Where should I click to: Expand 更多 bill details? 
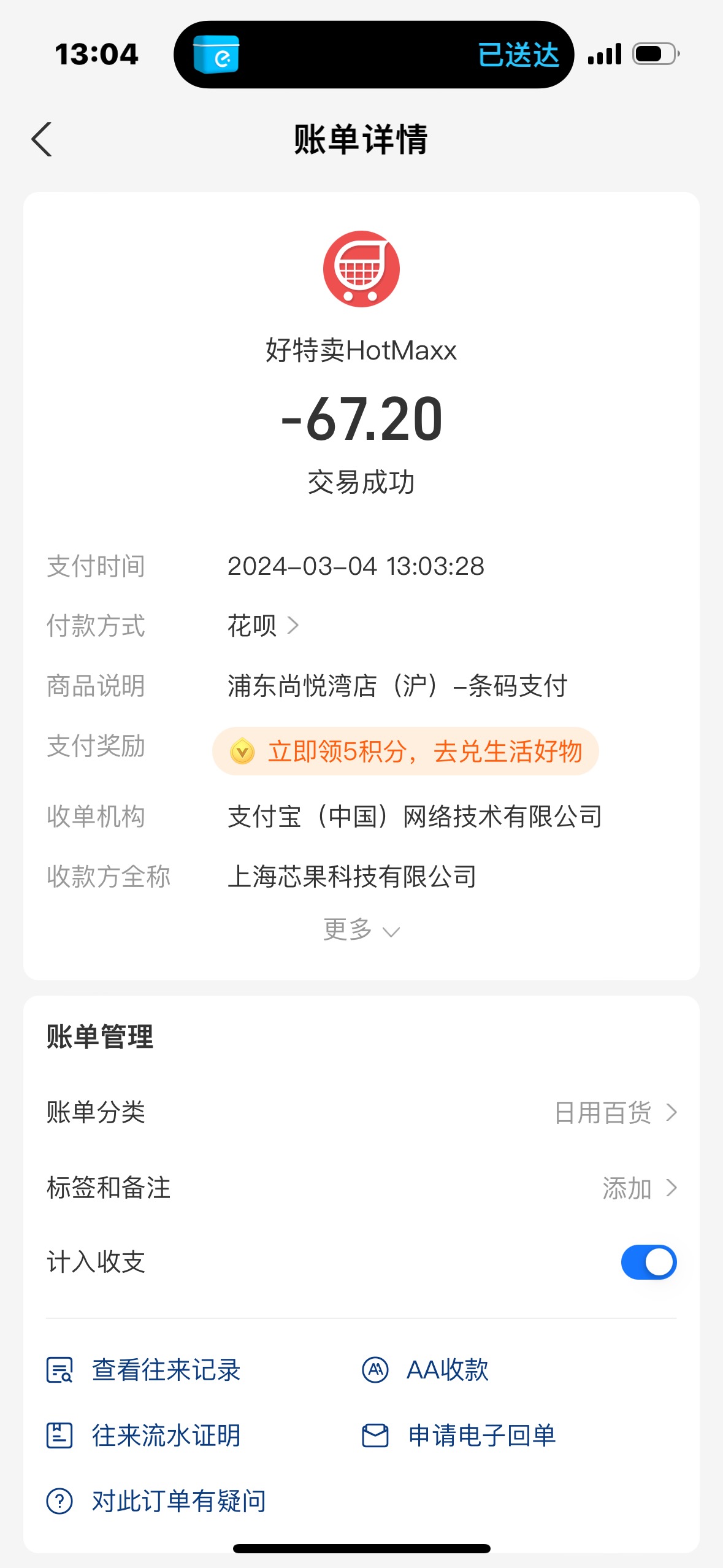361,930
